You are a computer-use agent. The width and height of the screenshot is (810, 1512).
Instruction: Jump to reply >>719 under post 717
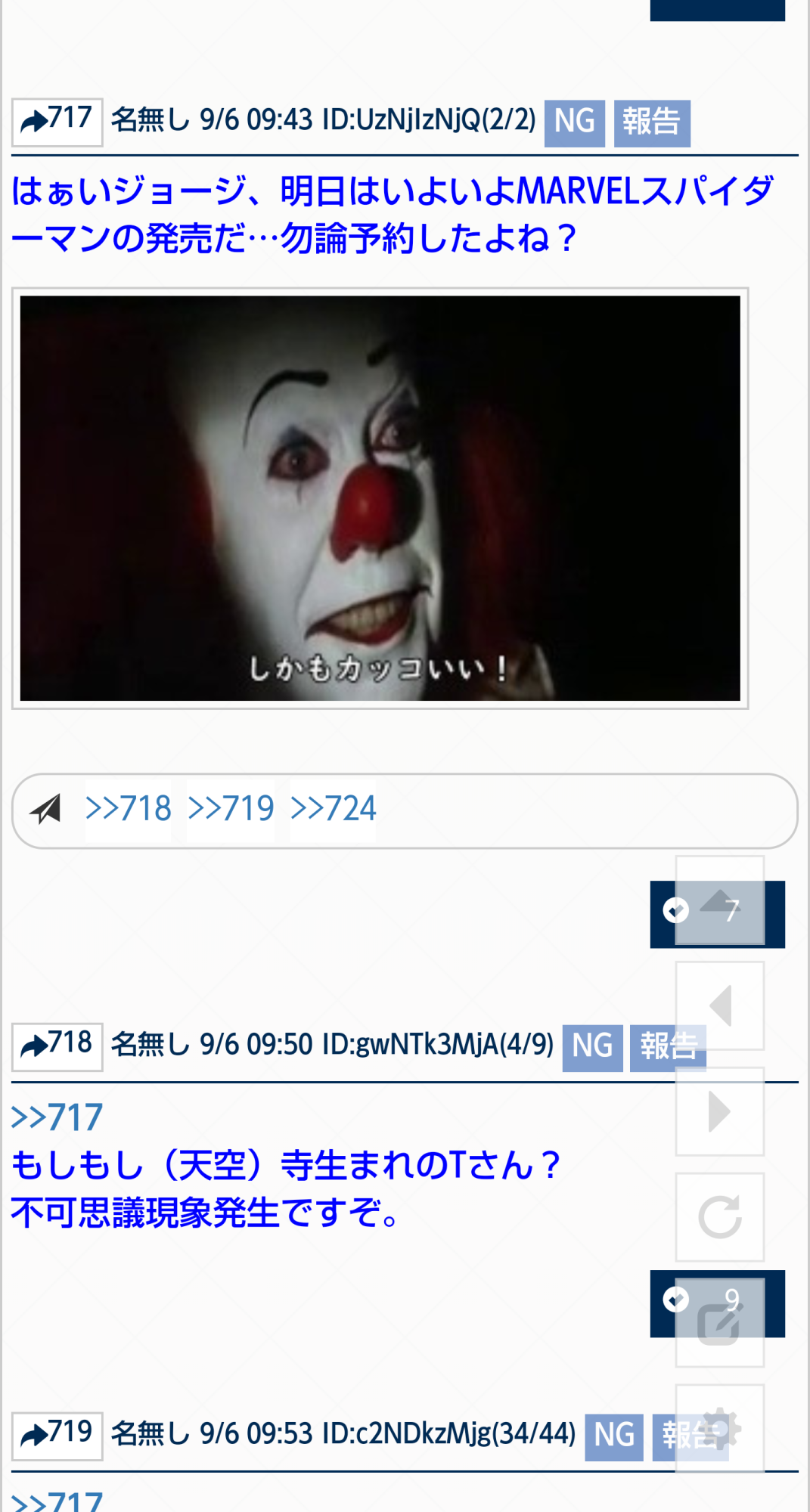click(x=231, y=810)
